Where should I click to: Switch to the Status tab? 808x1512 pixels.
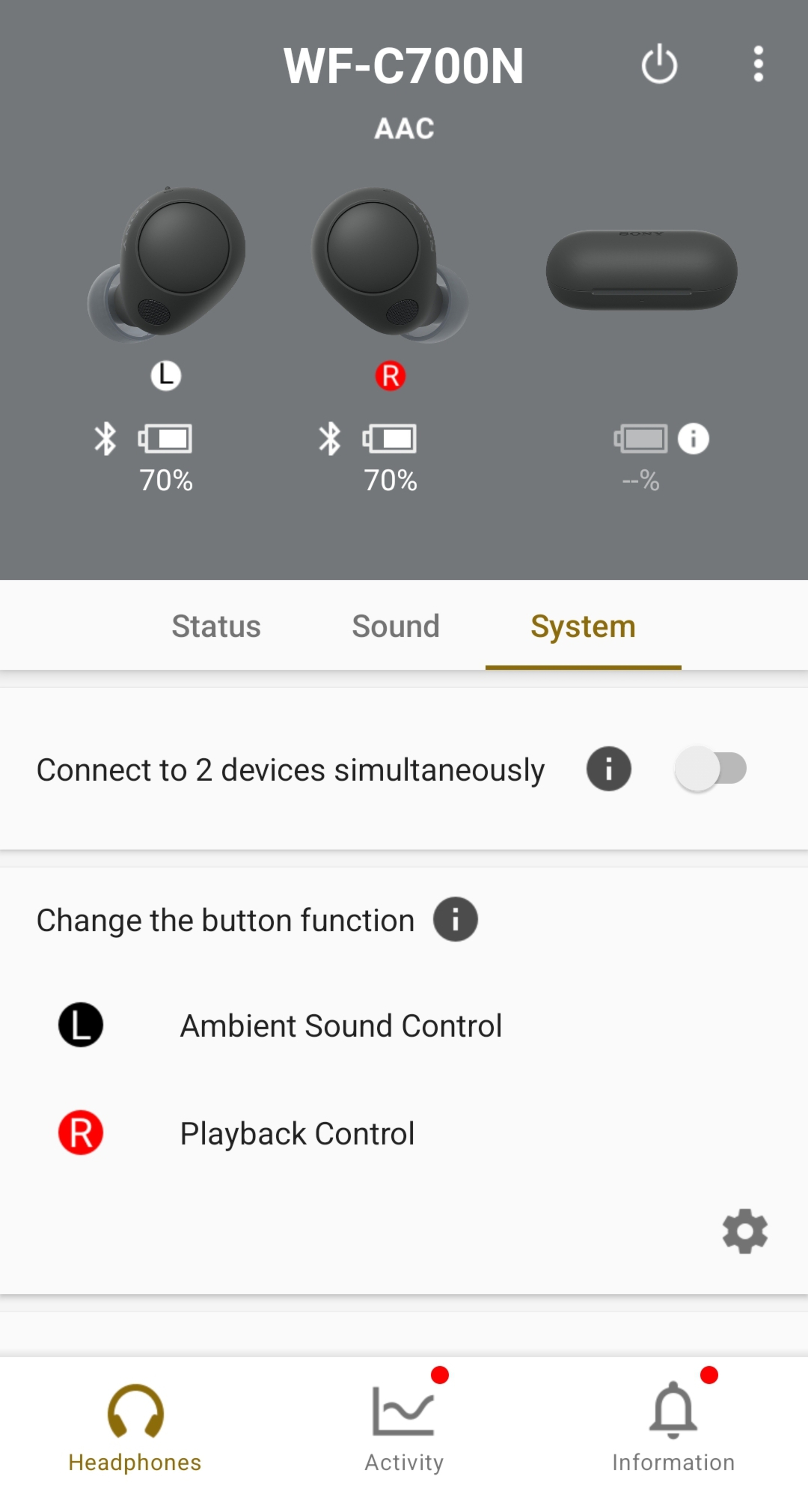coord(216,626)
